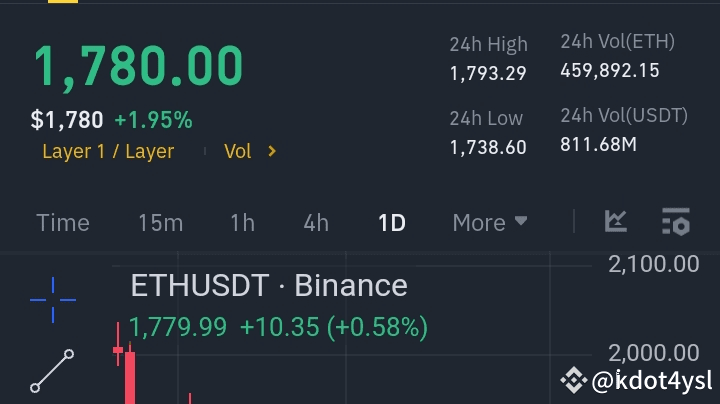Switch to the 4h interval
720x404 pixels.
point(316,222)
